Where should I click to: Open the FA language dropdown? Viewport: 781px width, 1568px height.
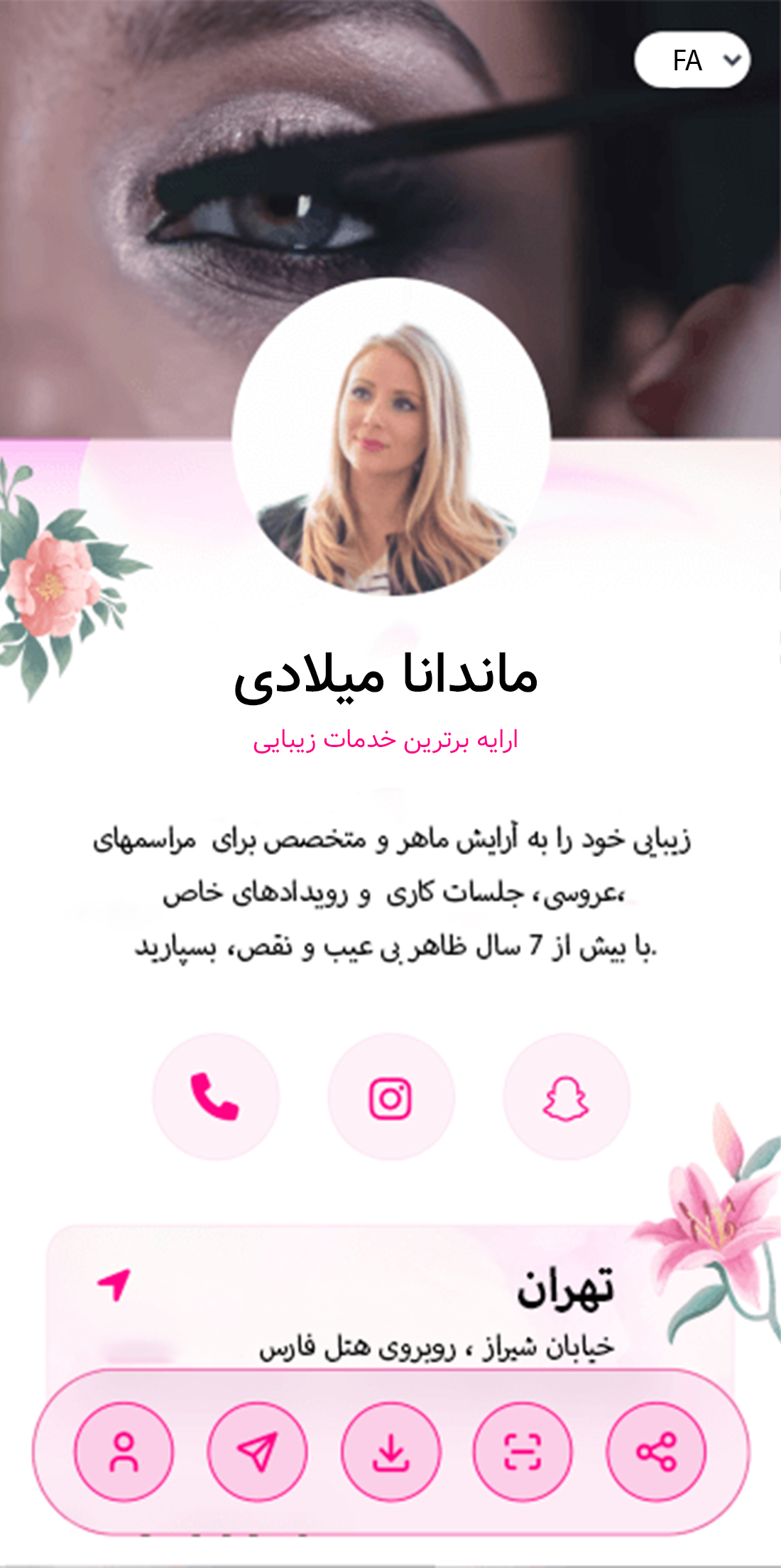tap(692, 60)
